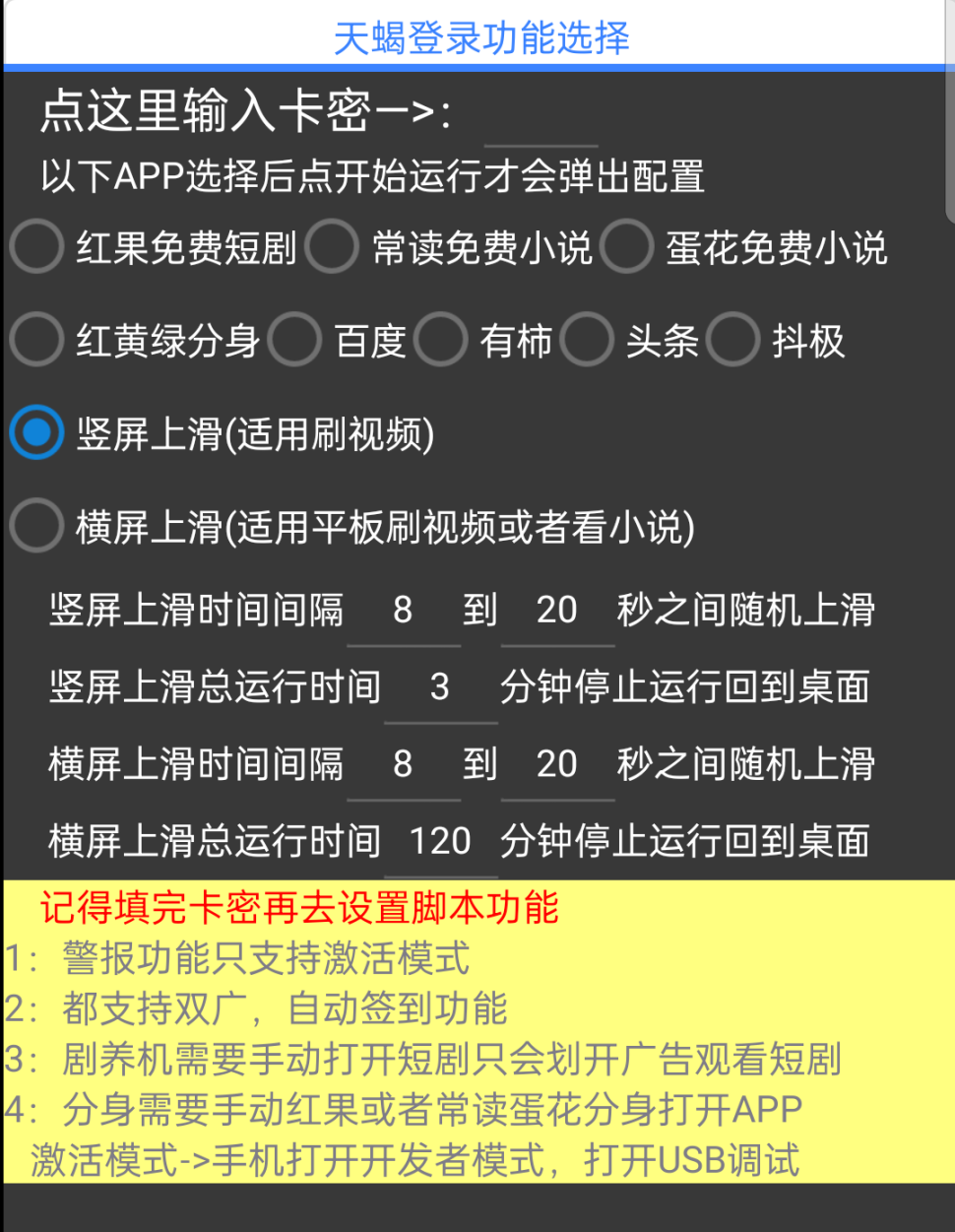Select 竖屏上滑 swipe mode
Image resolution: width=955 pixels, height=1232 pixels.
click(35, 430)
